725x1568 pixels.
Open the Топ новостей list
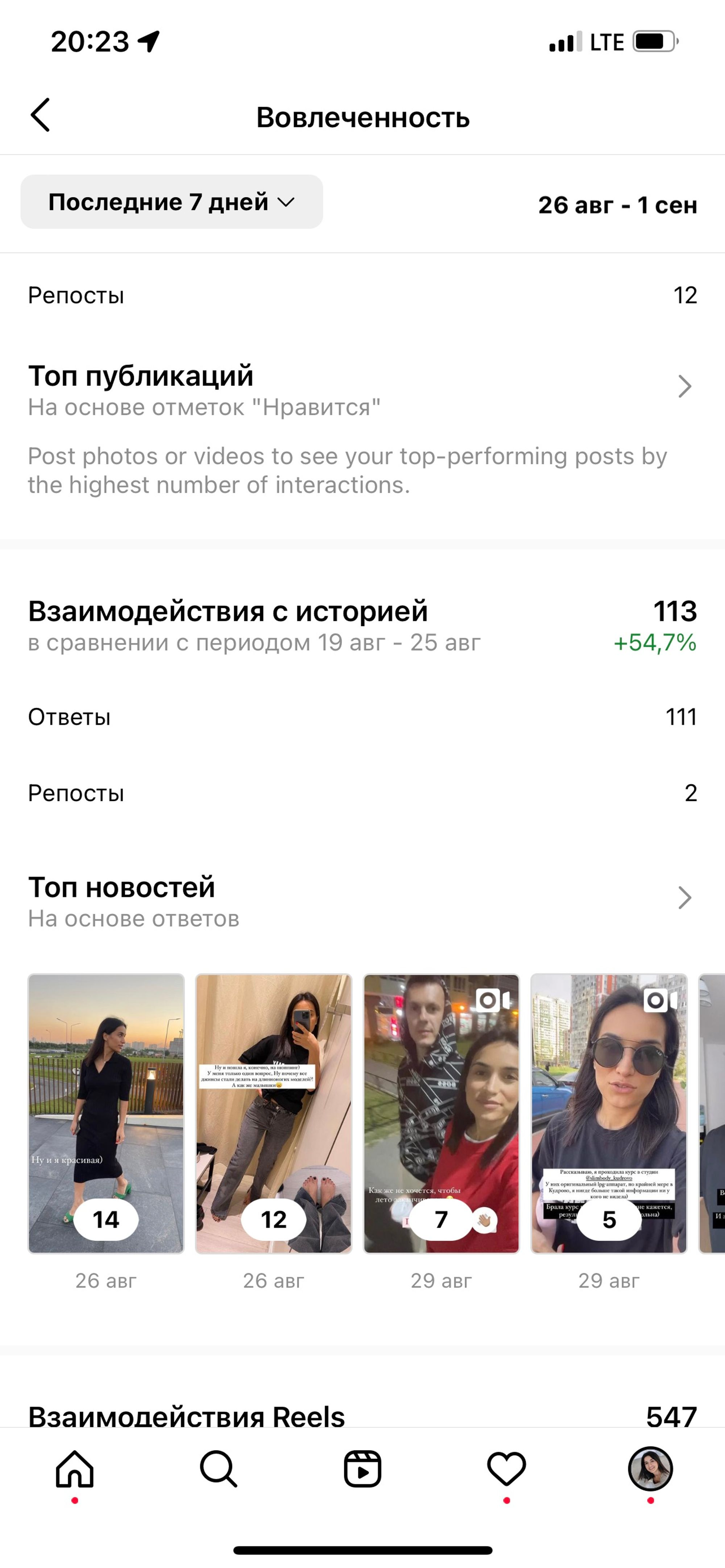685,898
